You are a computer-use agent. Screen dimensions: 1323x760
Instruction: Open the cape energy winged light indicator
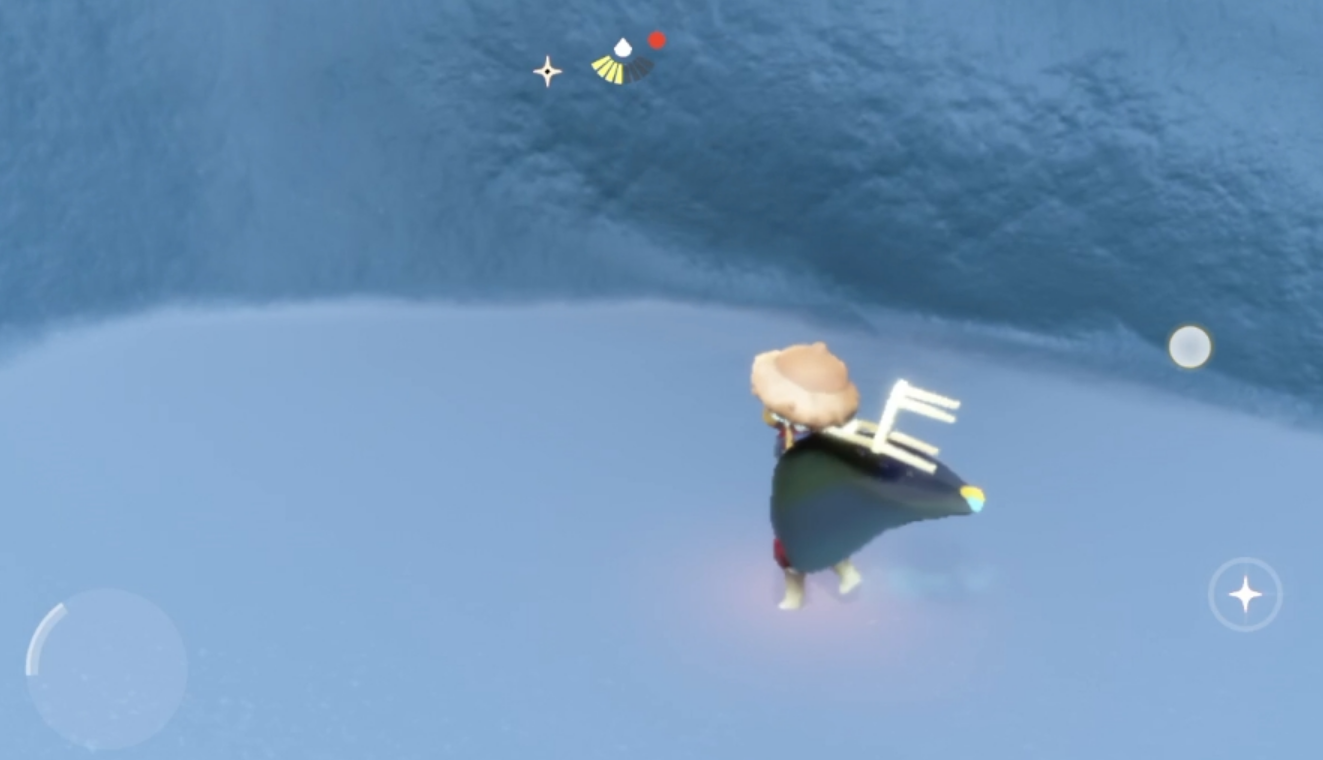623,63
